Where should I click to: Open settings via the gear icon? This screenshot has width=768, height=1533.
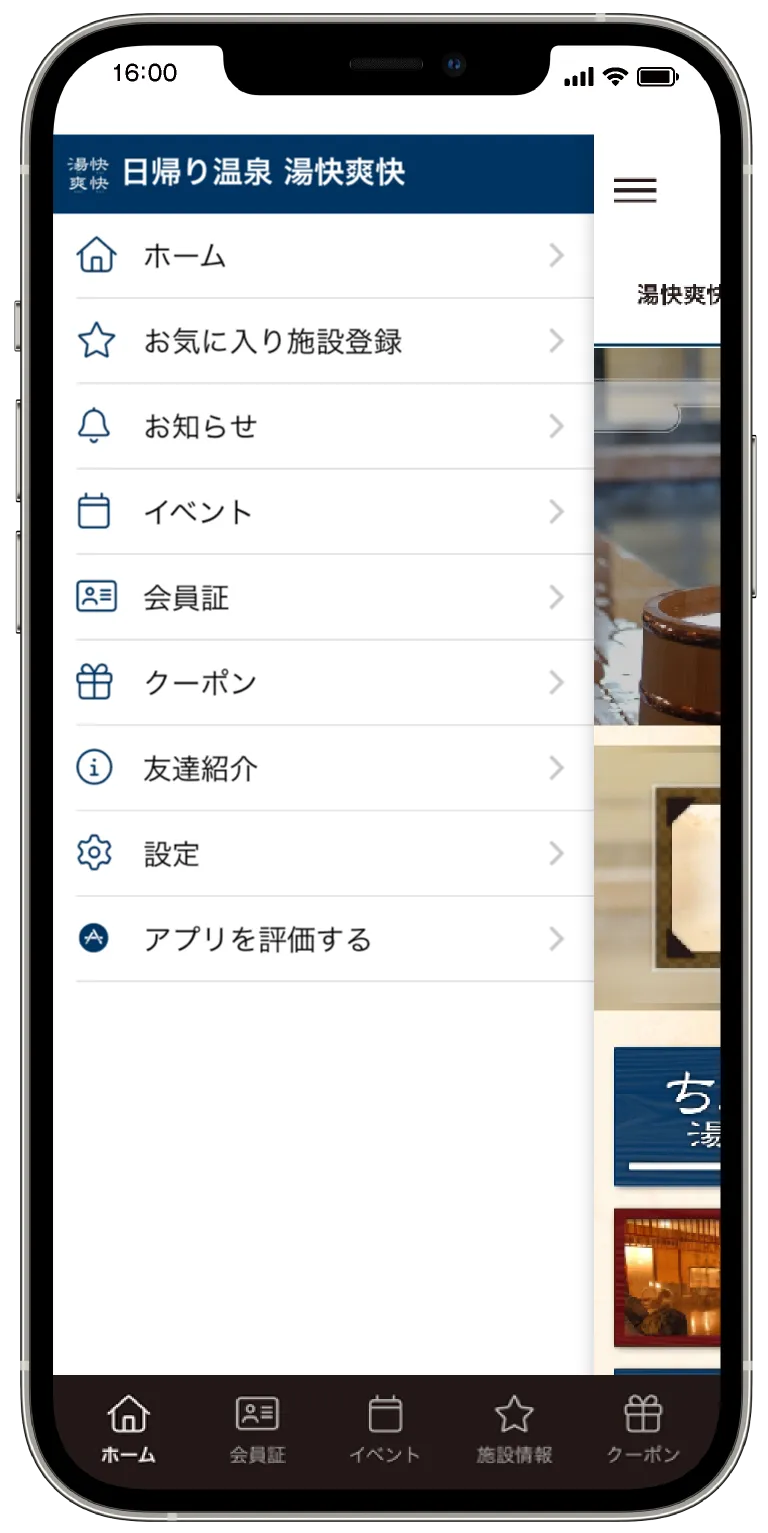pos(95,853)
